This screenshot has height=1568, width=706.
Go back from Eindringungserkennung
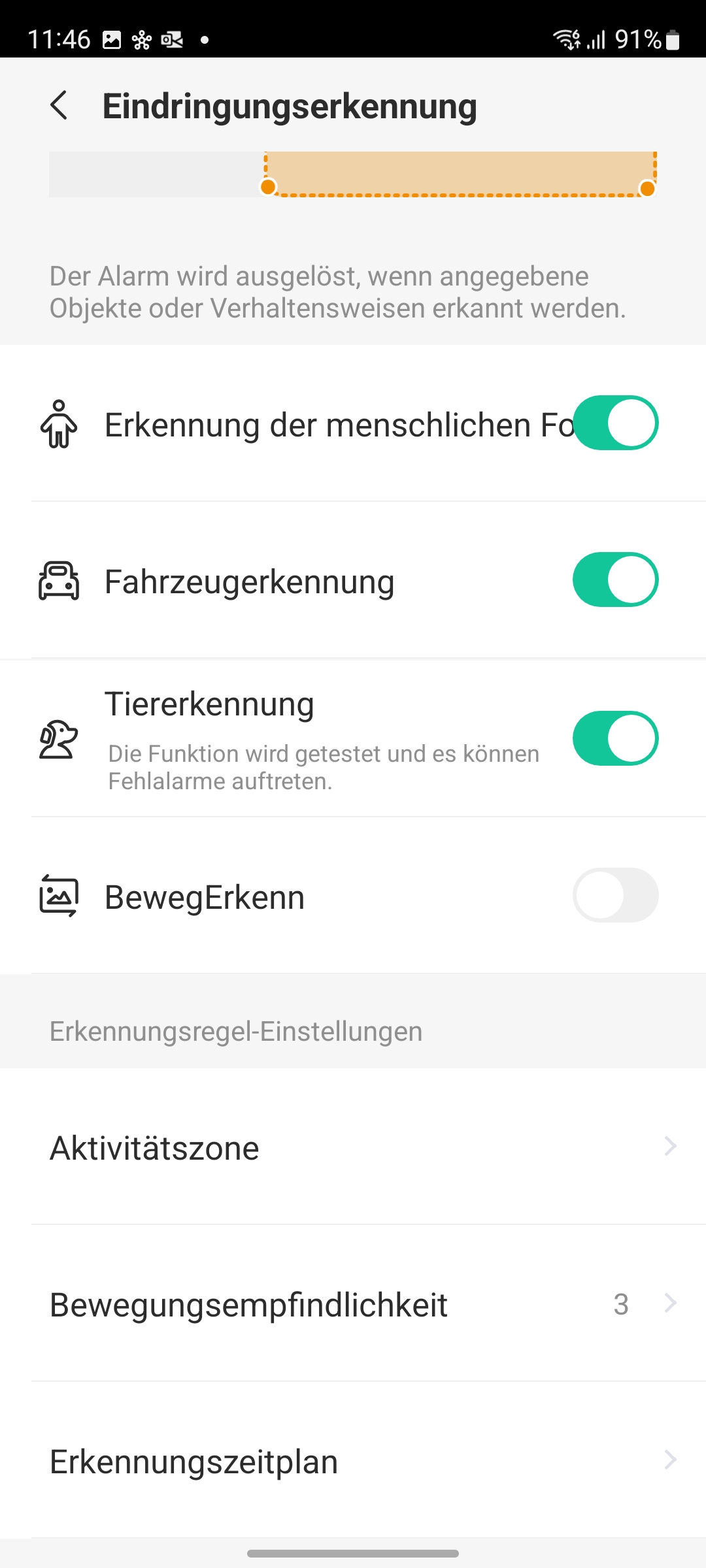[59, 105]
